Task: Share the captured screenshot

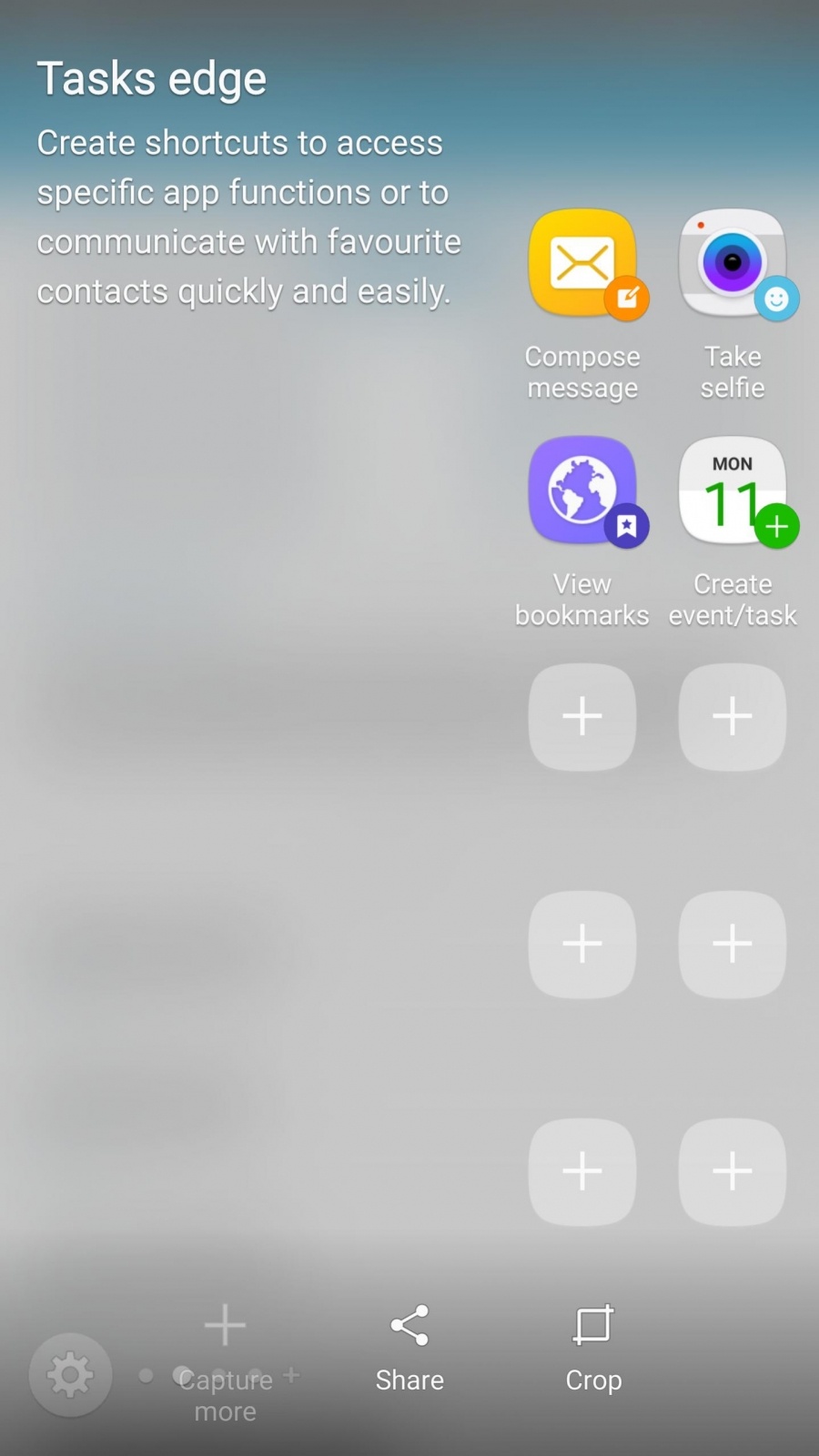Action: (x=409, y=1349)
